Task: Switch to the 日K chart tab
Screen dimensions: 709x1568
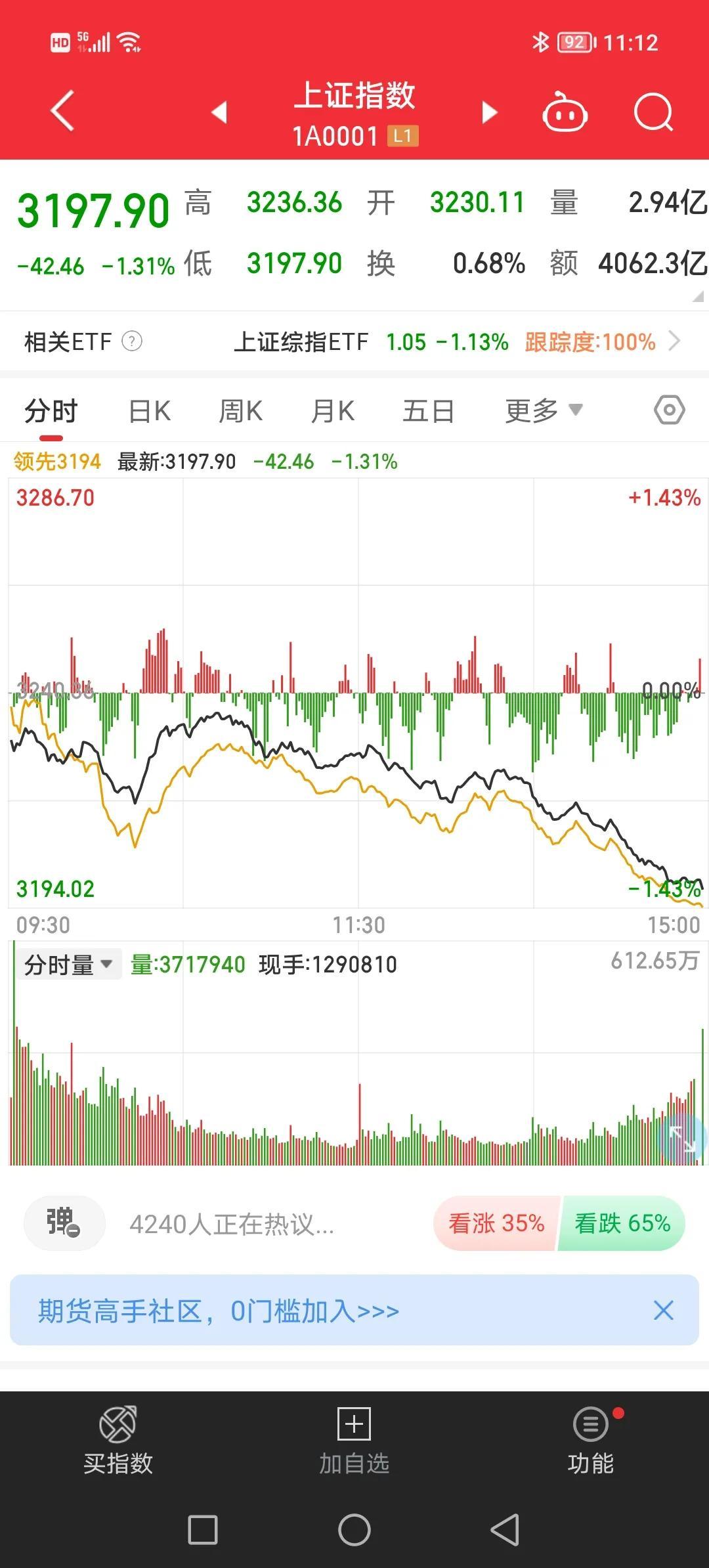Action: [150, 412]
